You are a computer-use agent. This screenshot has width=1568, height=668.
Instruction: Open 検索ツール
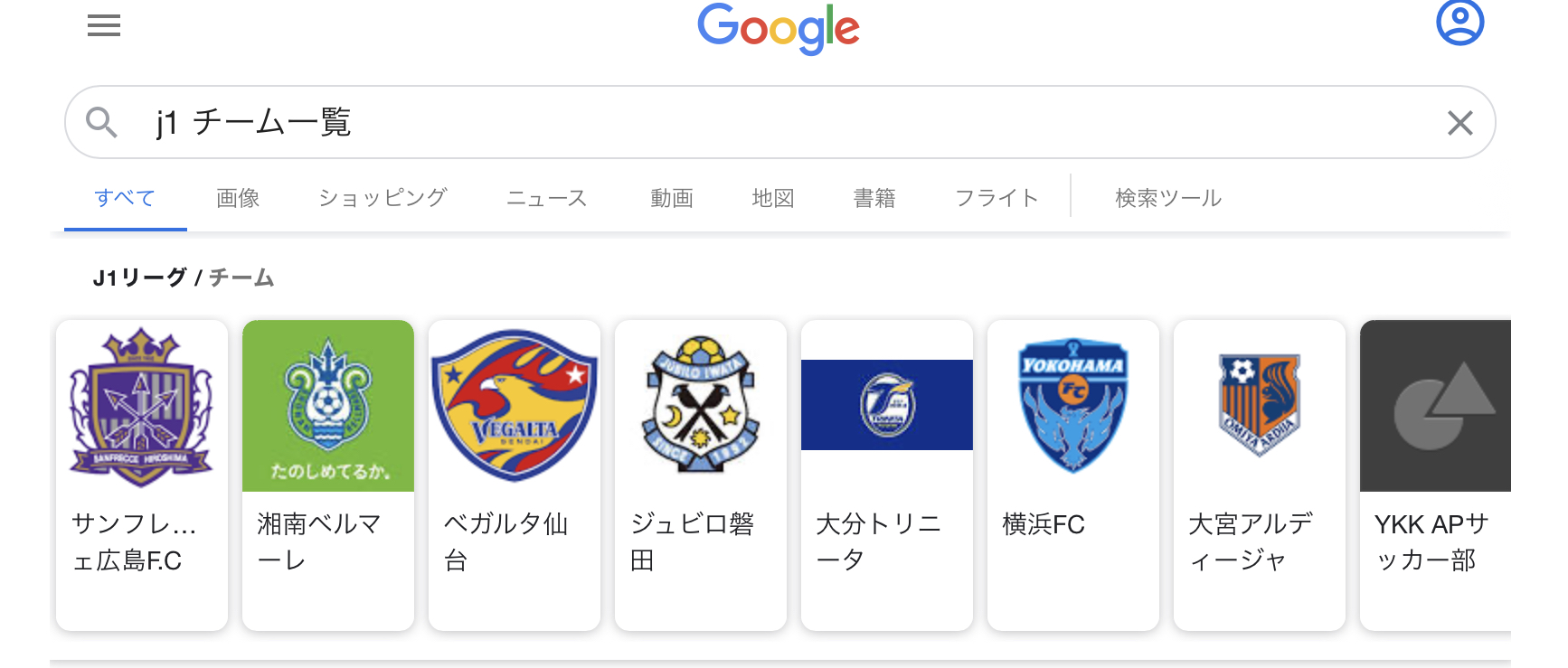(1168, 198)
